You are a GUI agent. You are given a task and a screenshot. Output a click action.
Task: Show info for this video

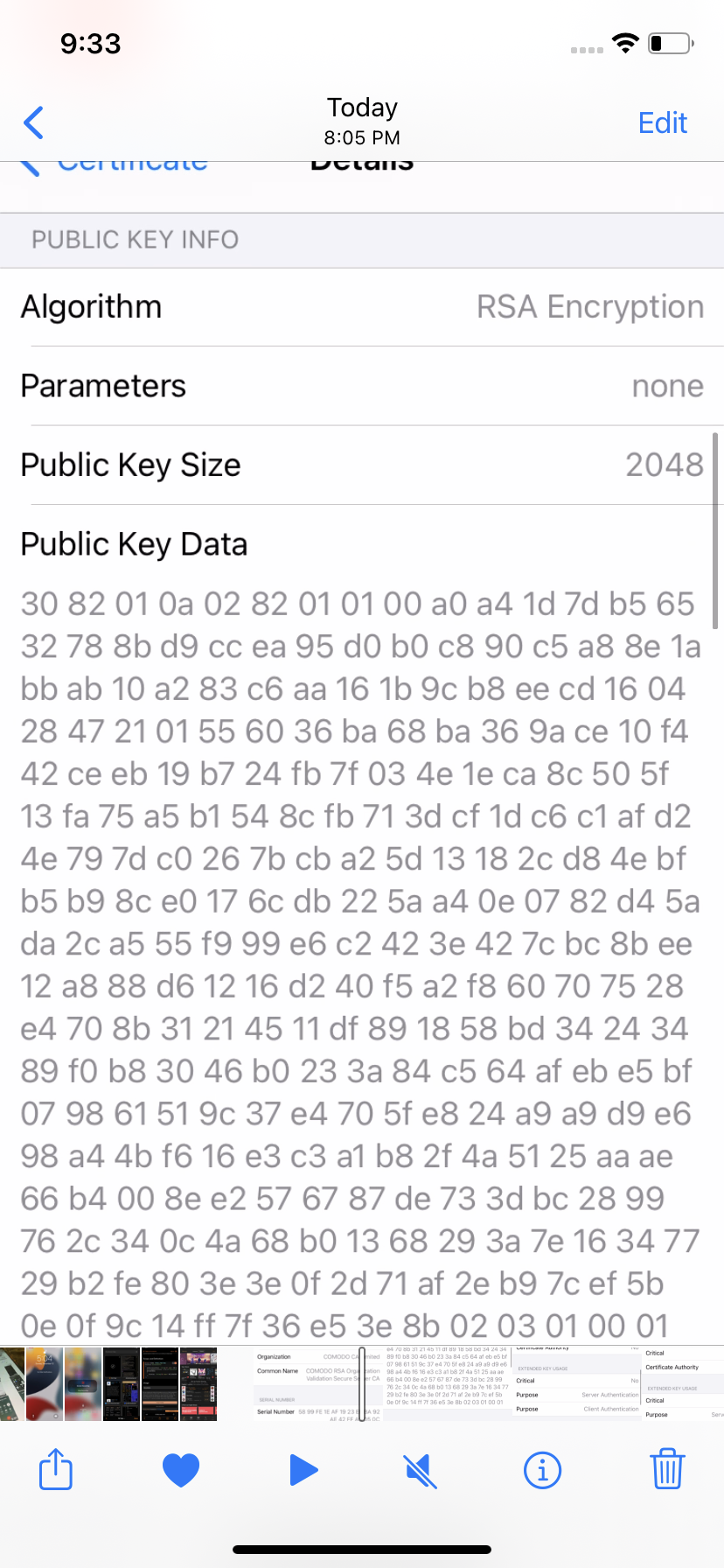(x=542, y=1470)
